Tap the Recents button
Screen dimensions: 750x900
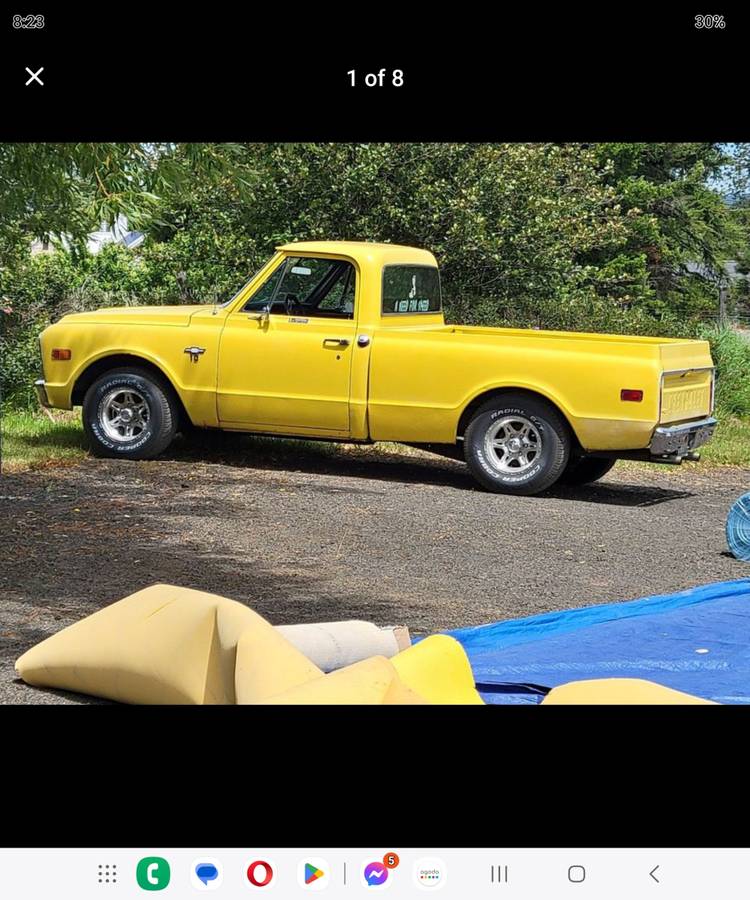[498, 873]
